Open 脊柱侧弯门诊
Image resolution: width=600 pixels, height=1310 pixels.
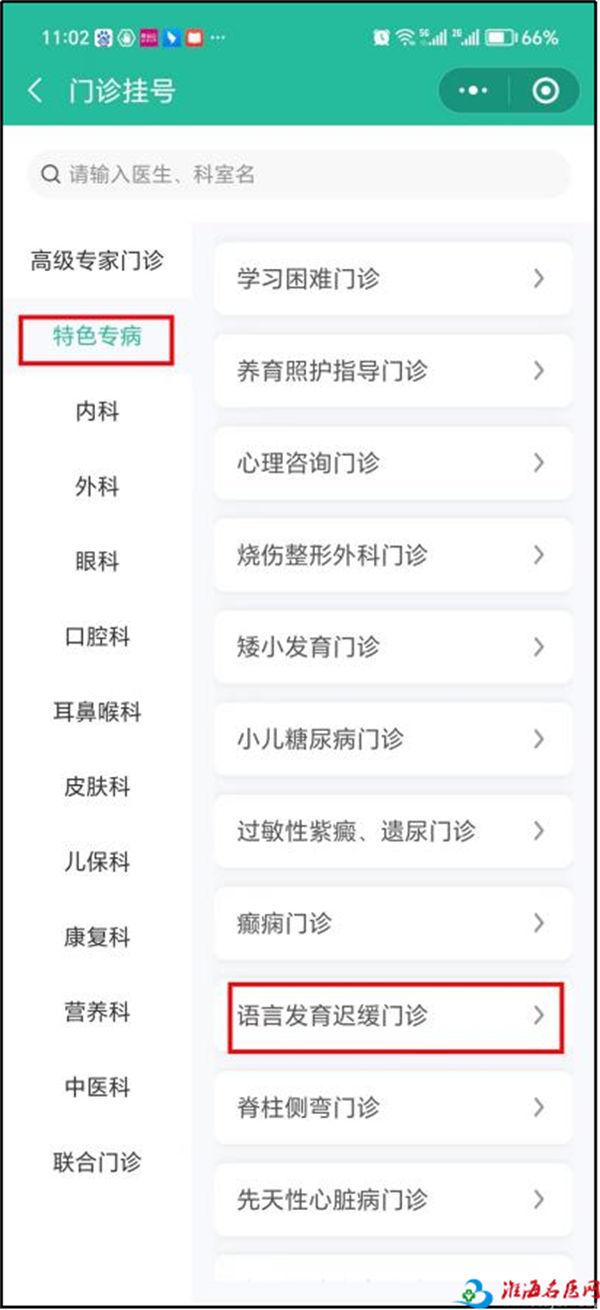(393, 1107)
